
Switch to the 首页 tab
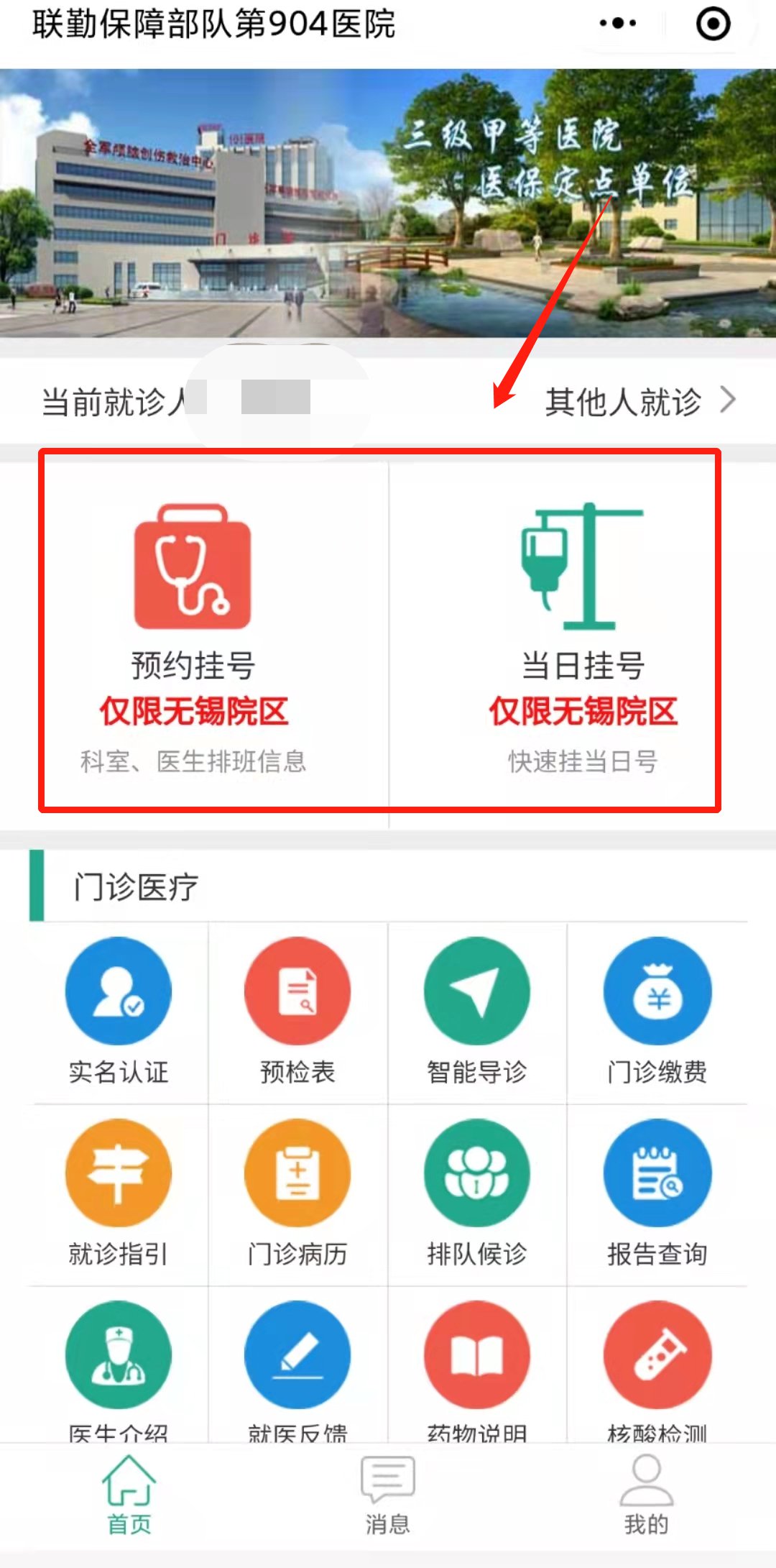coord(129,1495)
